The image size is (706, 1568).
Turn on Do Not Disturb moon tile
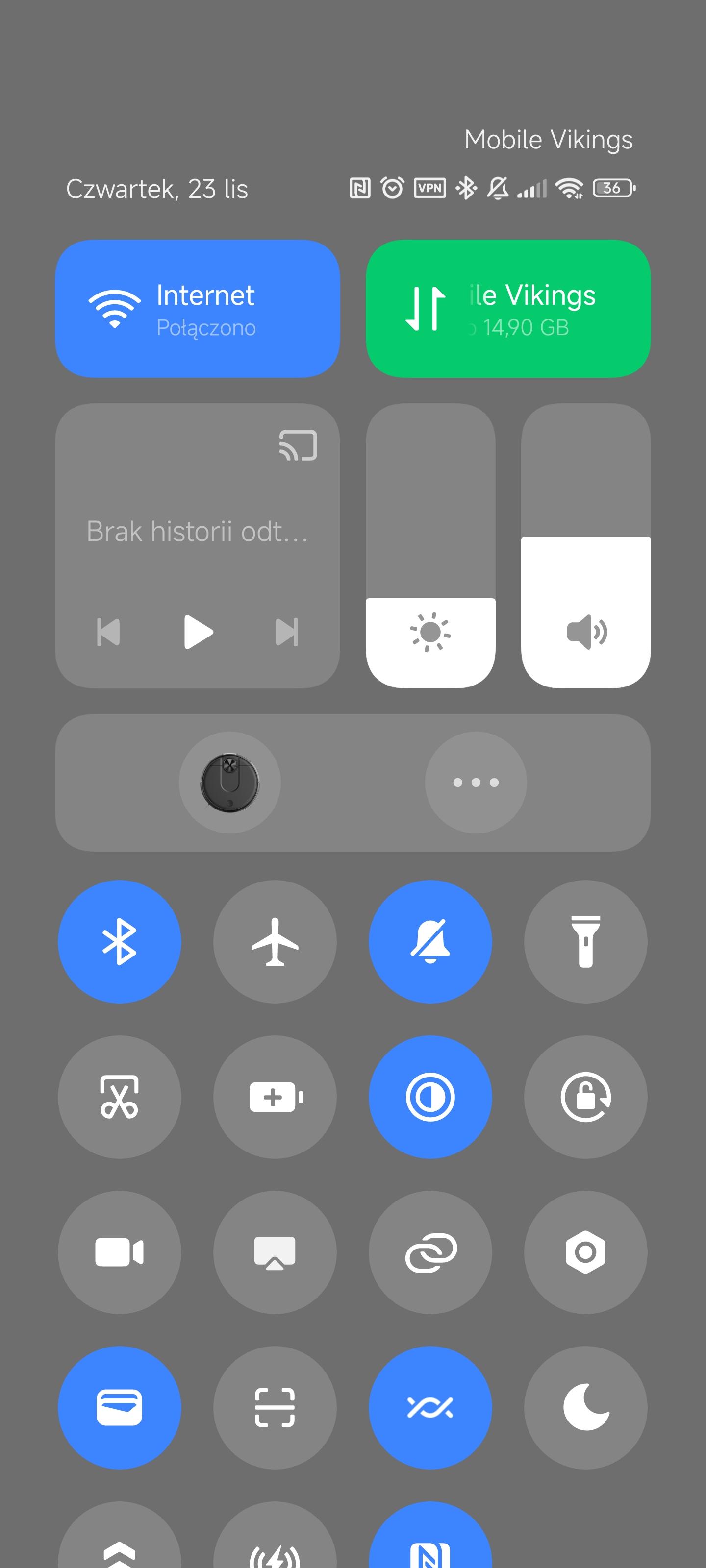(x=585, y=1407)
